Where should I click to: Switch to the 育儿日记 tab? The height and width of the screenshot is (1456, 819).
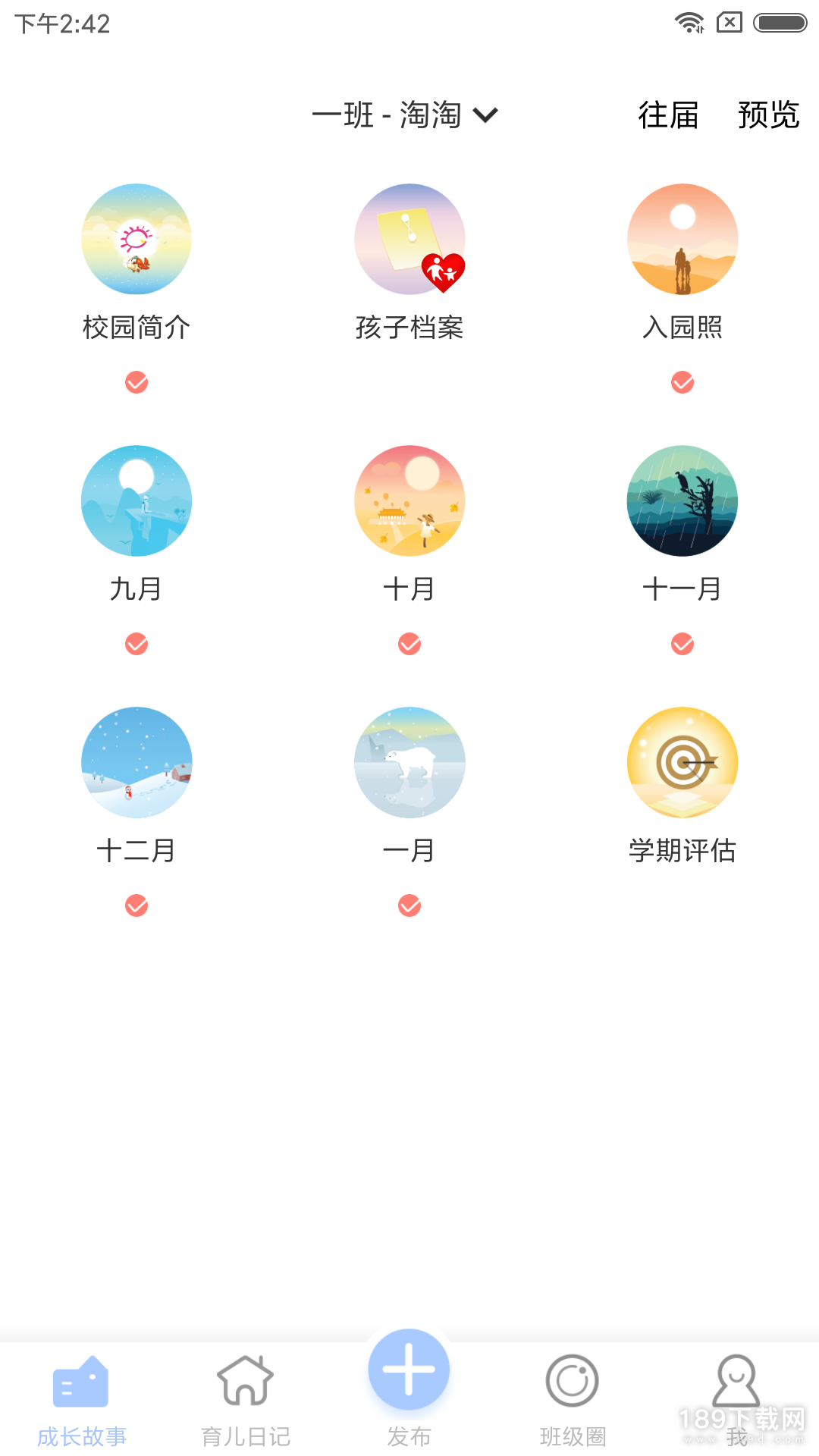click(246, 1401)
